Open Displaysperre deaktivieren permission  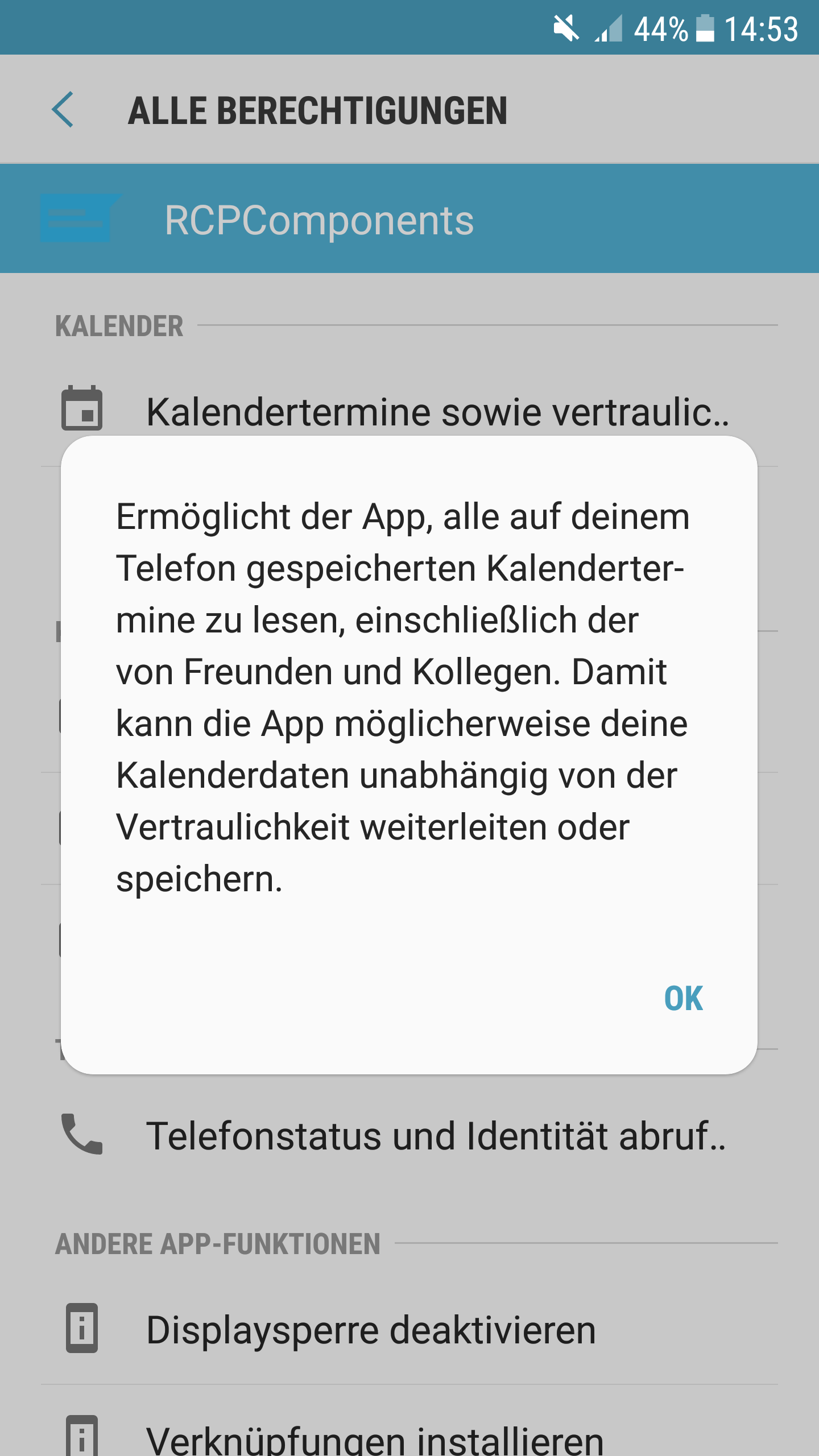click(x=409, y=1330)
